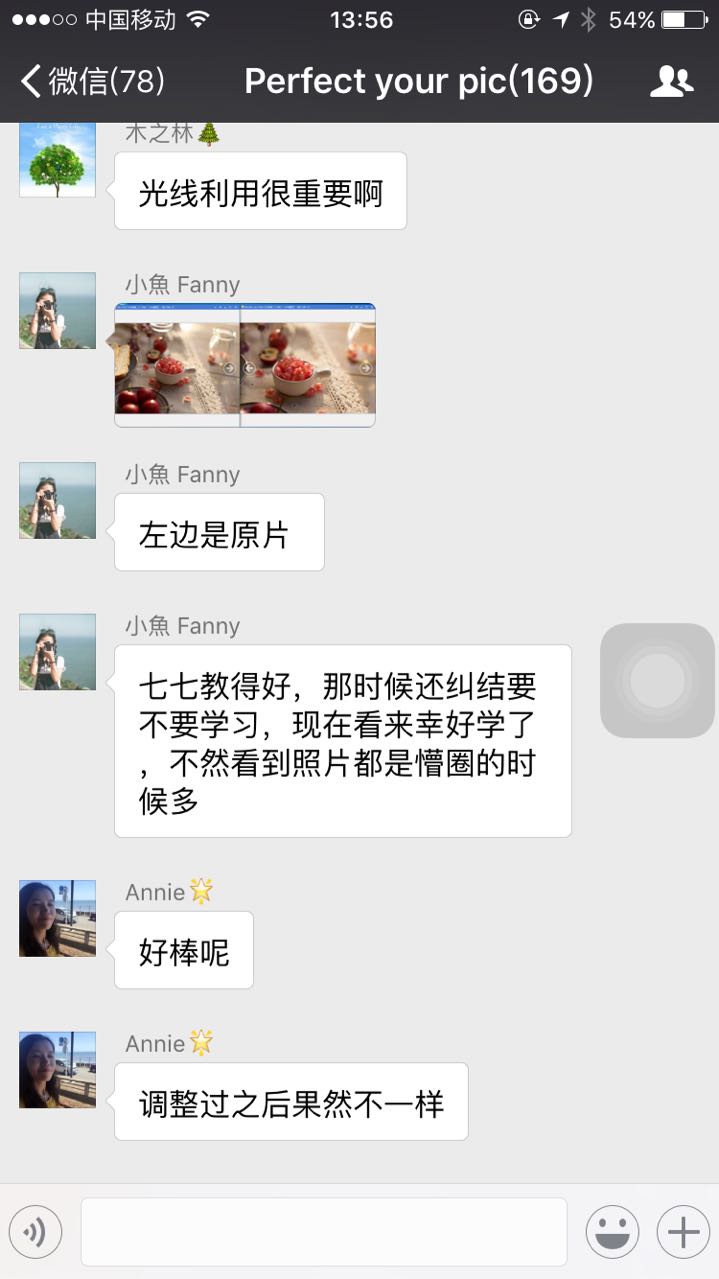Open Annie's avatar above 好棒呢 message
Screen dimensions: 719x1279
(58, 918)
